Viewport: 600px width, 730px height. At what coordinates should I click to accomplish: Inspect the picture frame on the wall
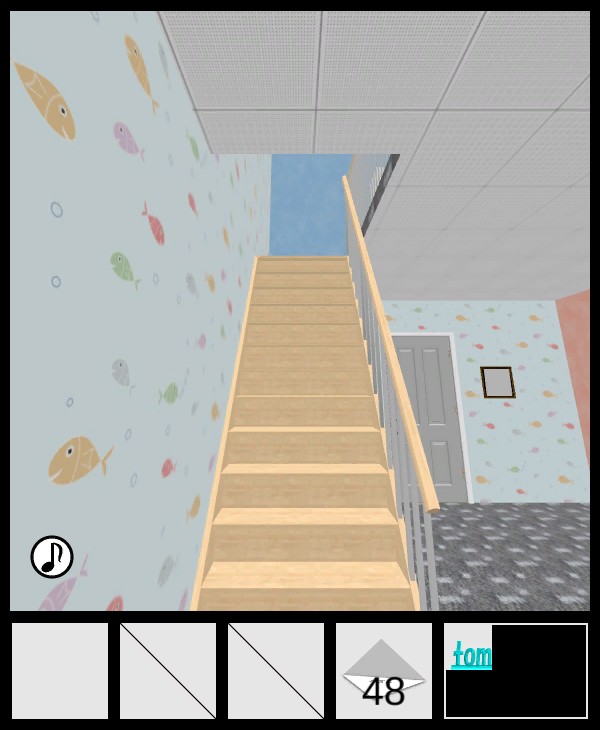[x=497, y=382]
